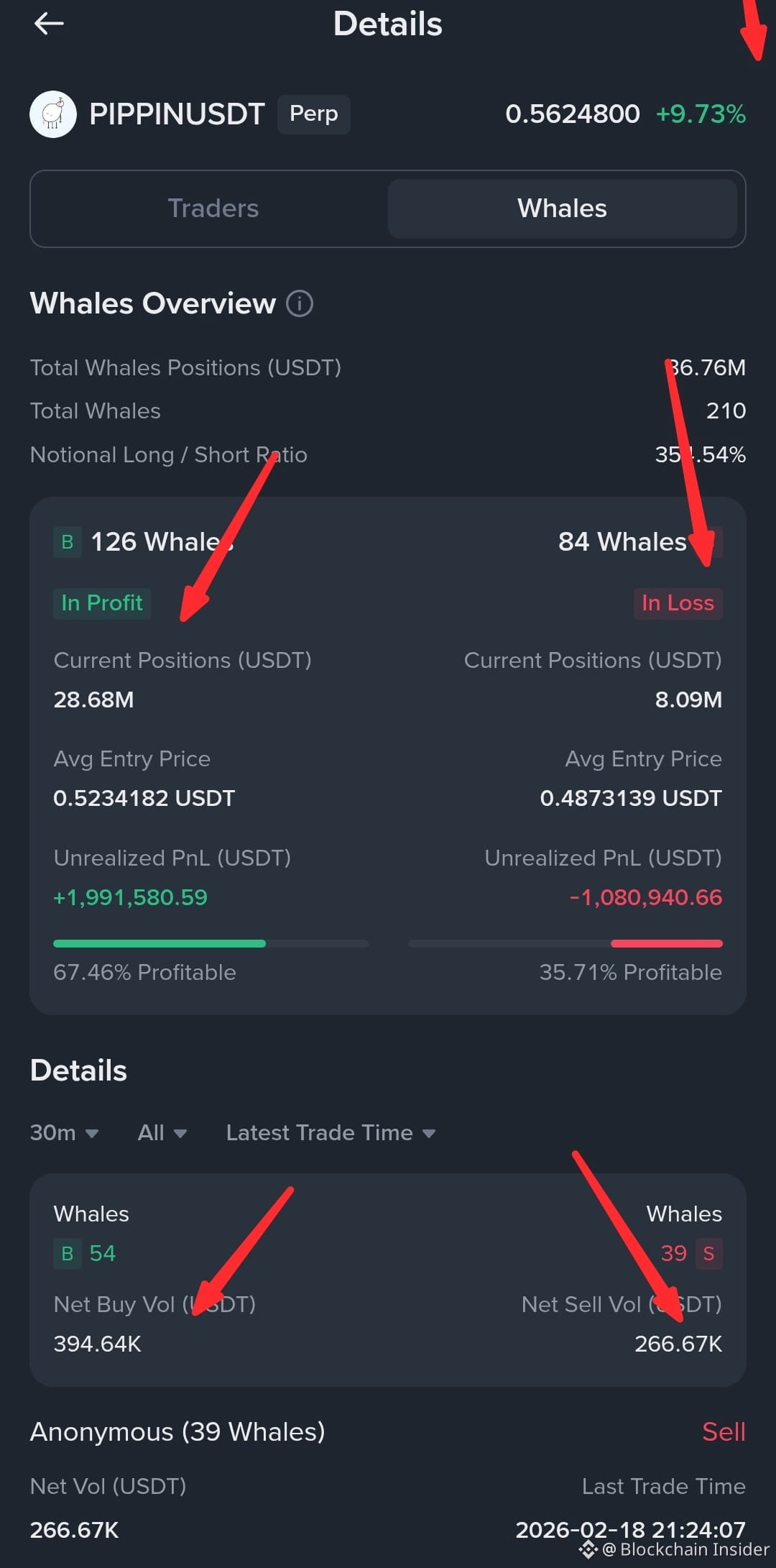The height and width of the screenshot is (1568, 776).
Task: Go back using the arrow icon
Action: [49, 24]
